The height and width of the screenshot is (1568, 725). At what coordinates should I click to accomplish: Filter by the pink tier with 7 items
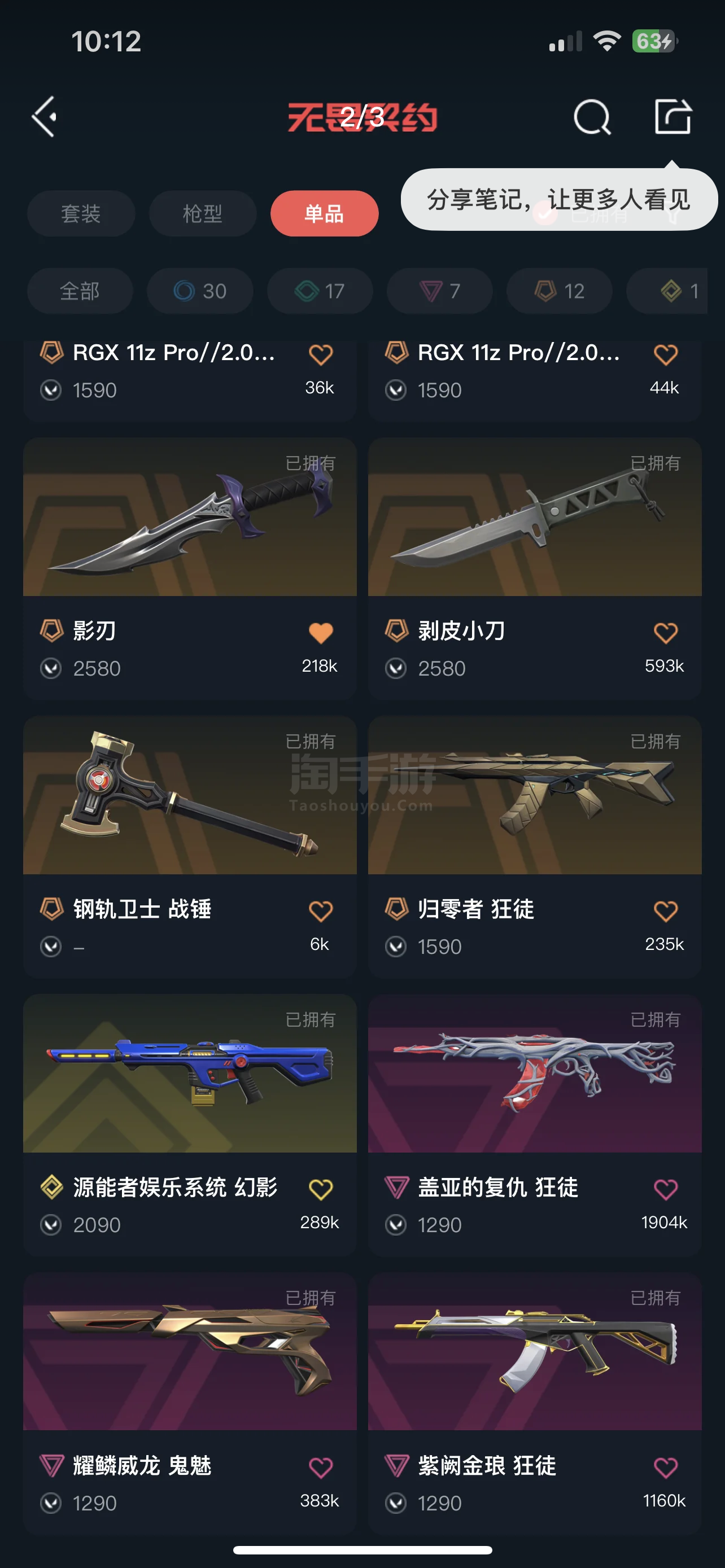coord(439,291)
